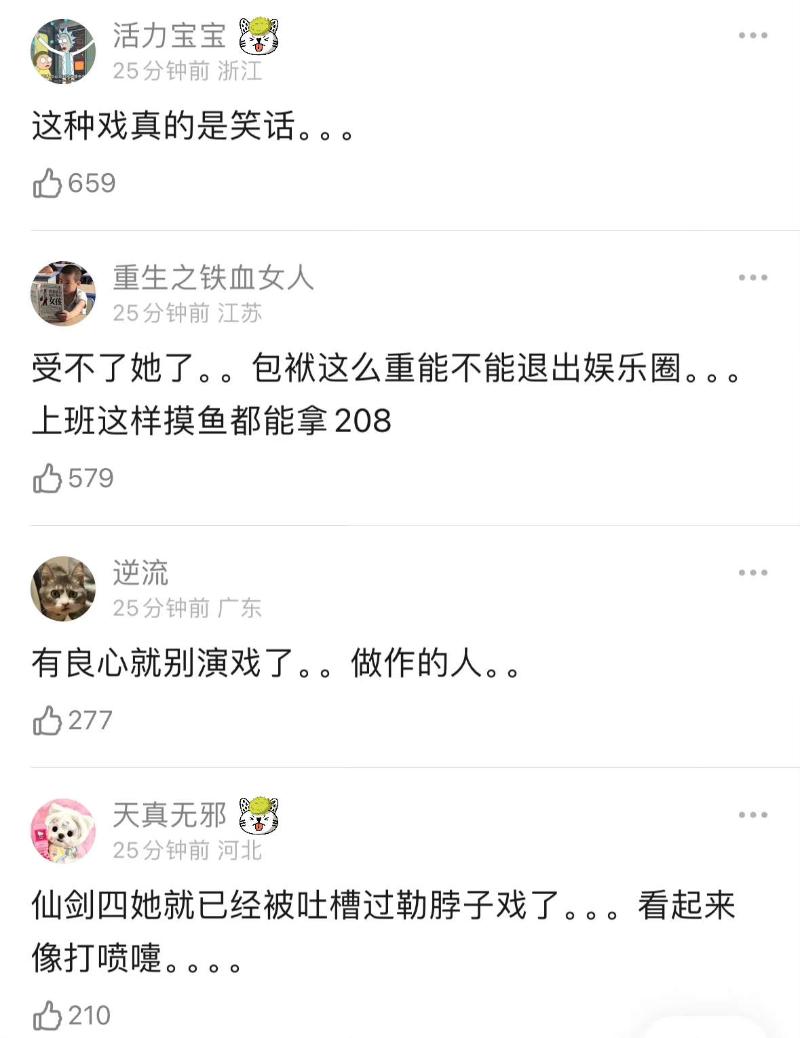The image size is (800, 1038).
Task: Like the comment by 天真无邪
Action: pos(48,1017)
